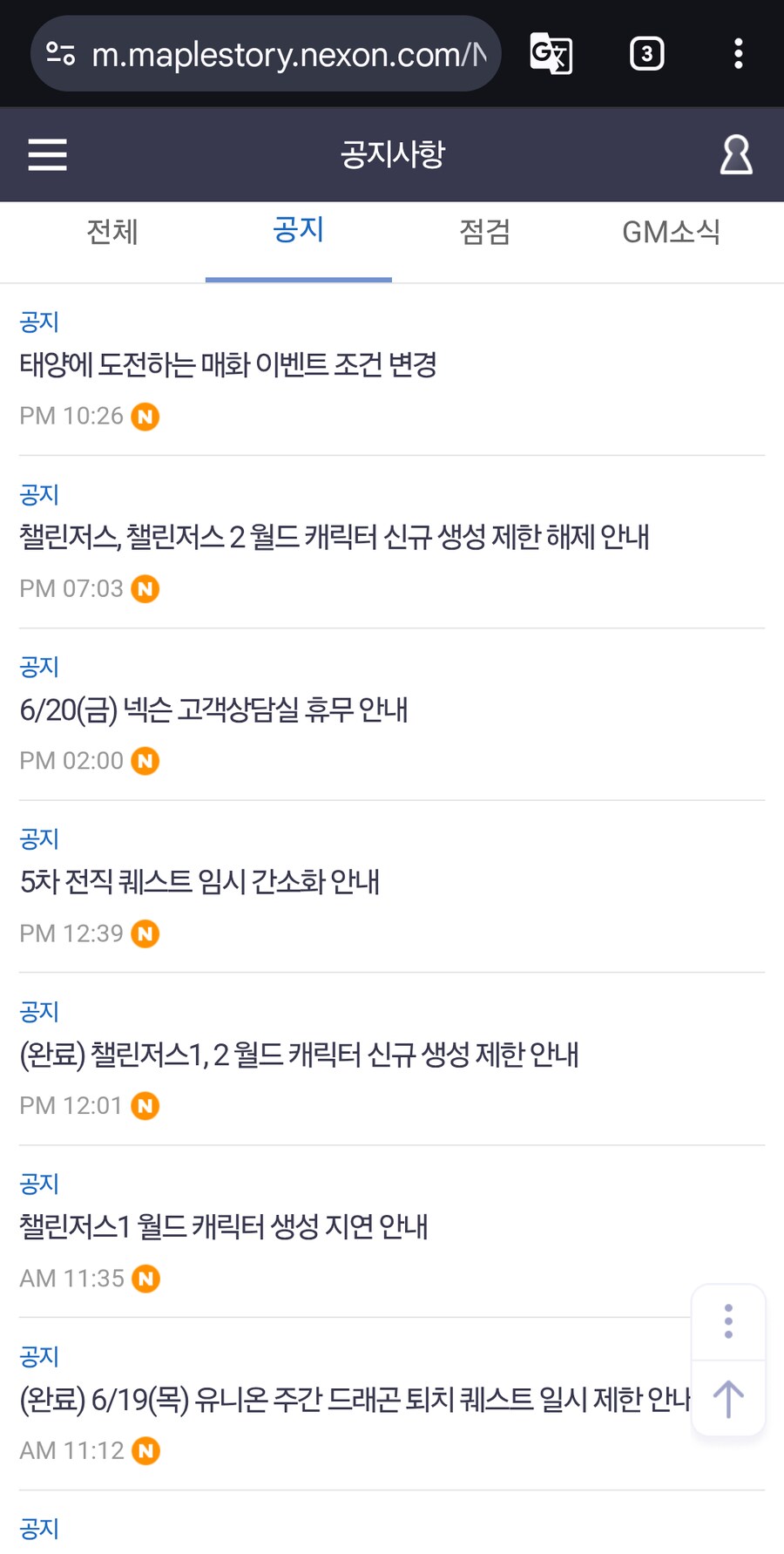This screenshot has height=1554, width=784.
Task: Open the 5차 전직 퀘스트 임시 간소화 안내 notice
Action: [199, 883]
